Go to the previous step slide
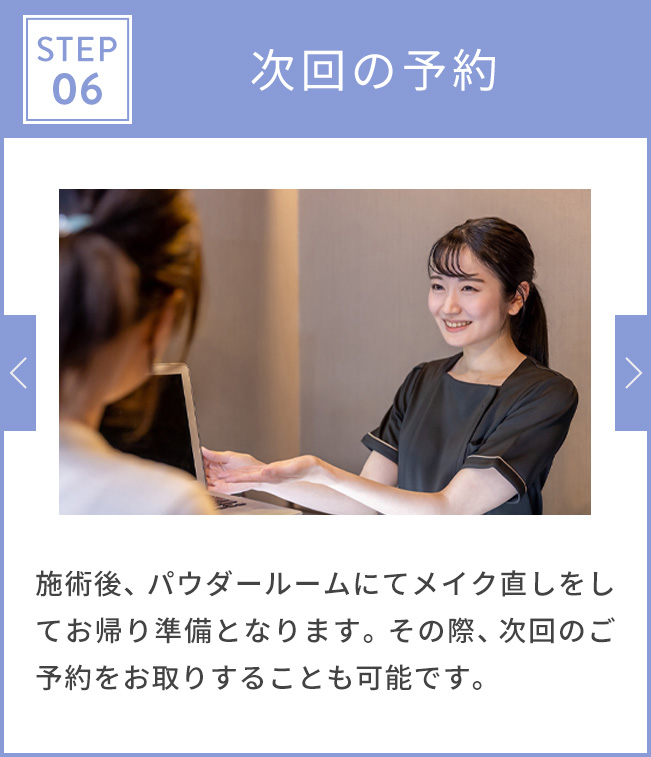The width and height of the screenshot is (651, 757). tap(18, 373)
